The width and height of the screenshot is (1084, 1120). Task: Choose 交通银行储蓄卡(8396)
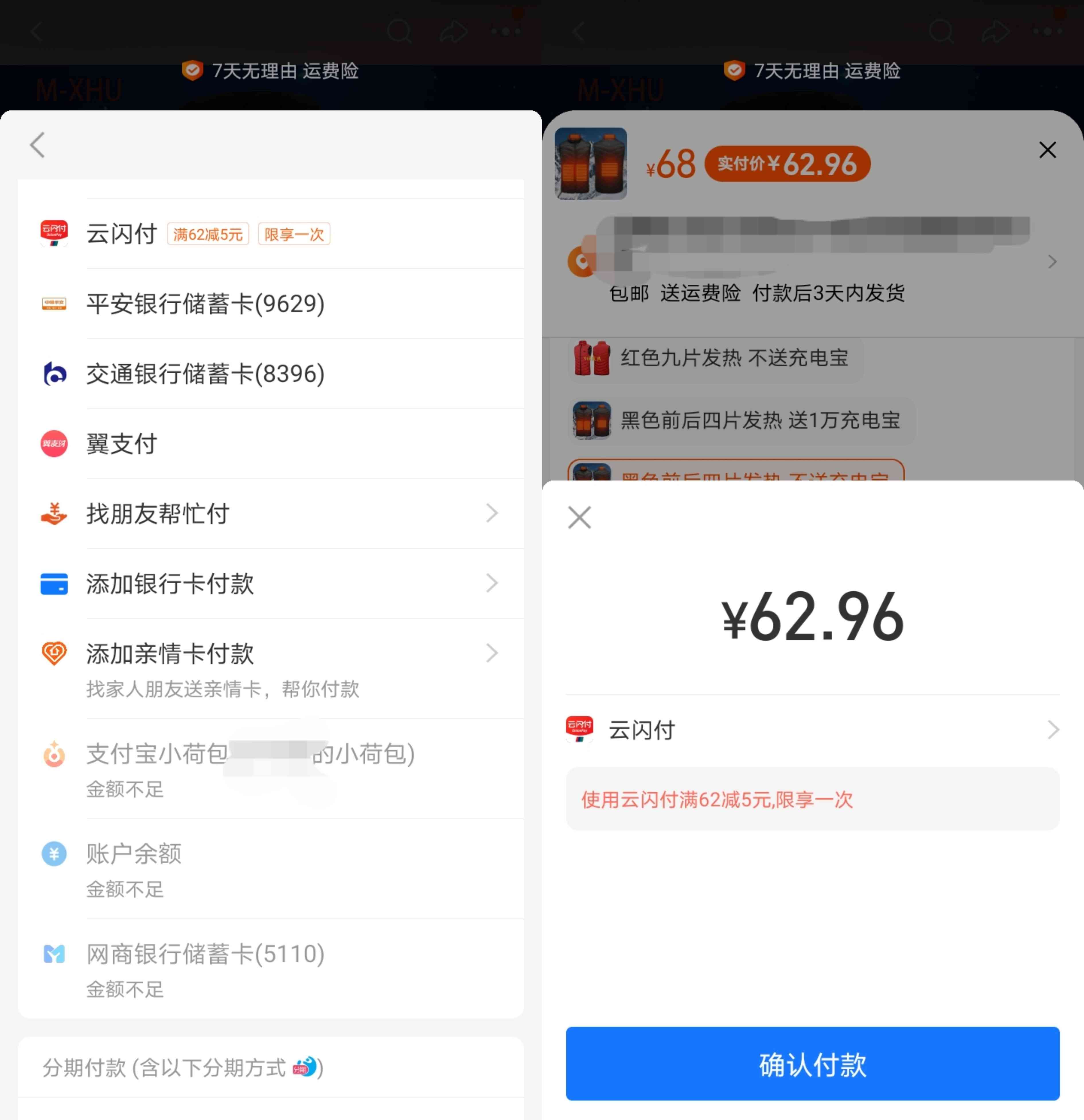click(x=270, y=374)
